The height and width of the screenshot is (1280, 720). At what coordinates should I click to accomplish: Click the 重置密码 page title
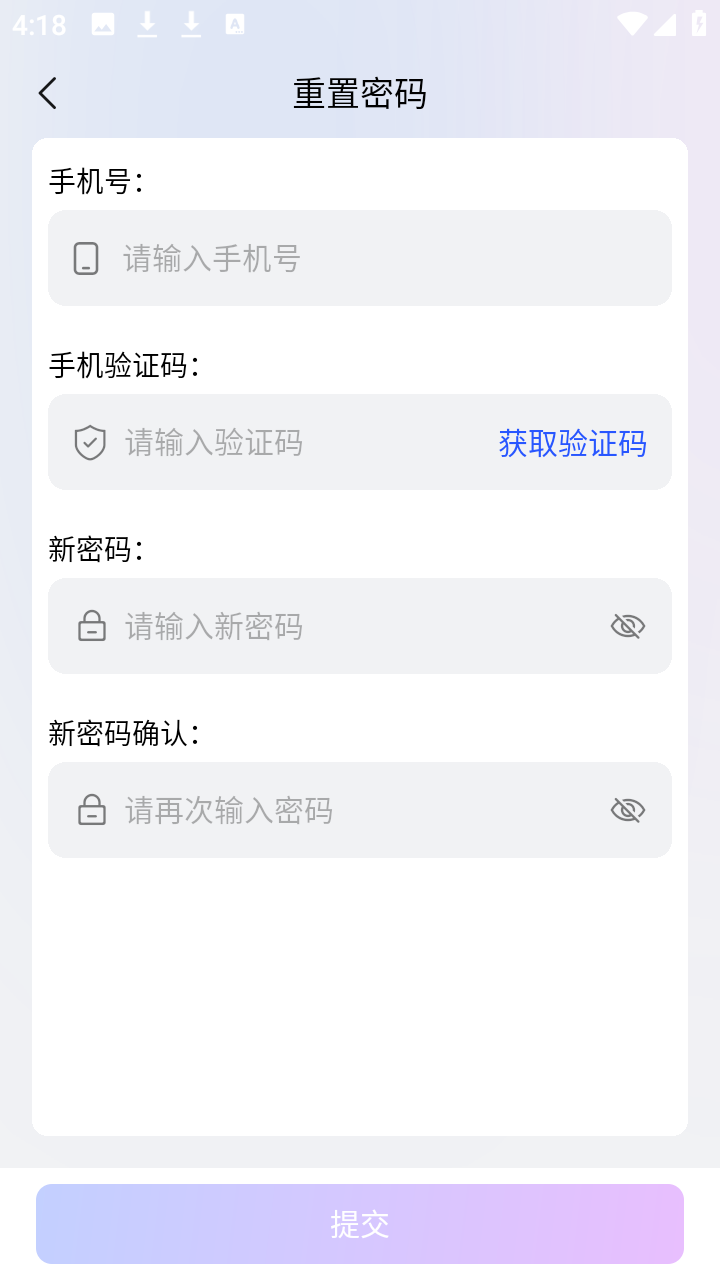click(x=359, y=92)
